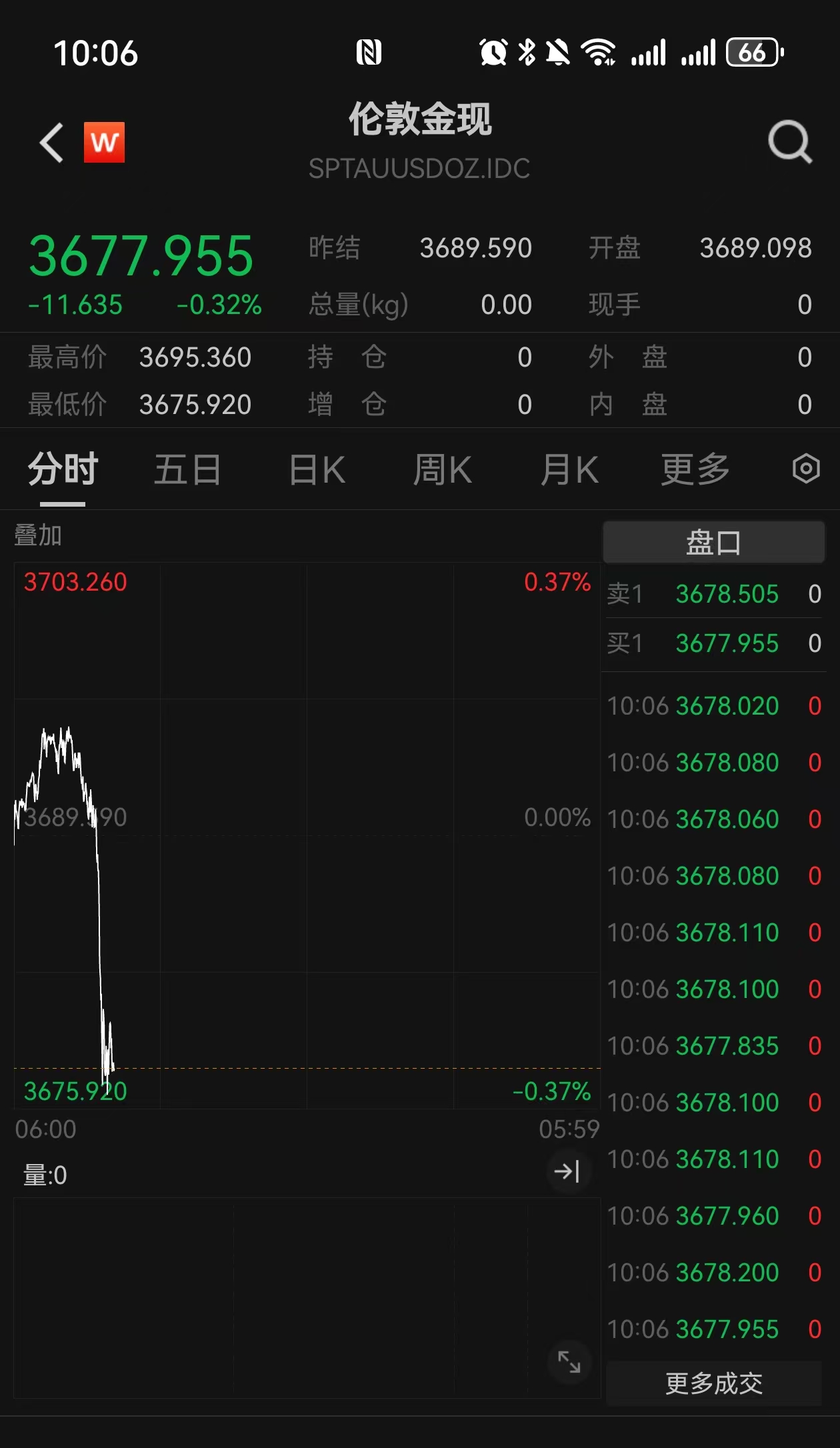
Task: Select the 月K chart tab
Action: click(569, 470)
